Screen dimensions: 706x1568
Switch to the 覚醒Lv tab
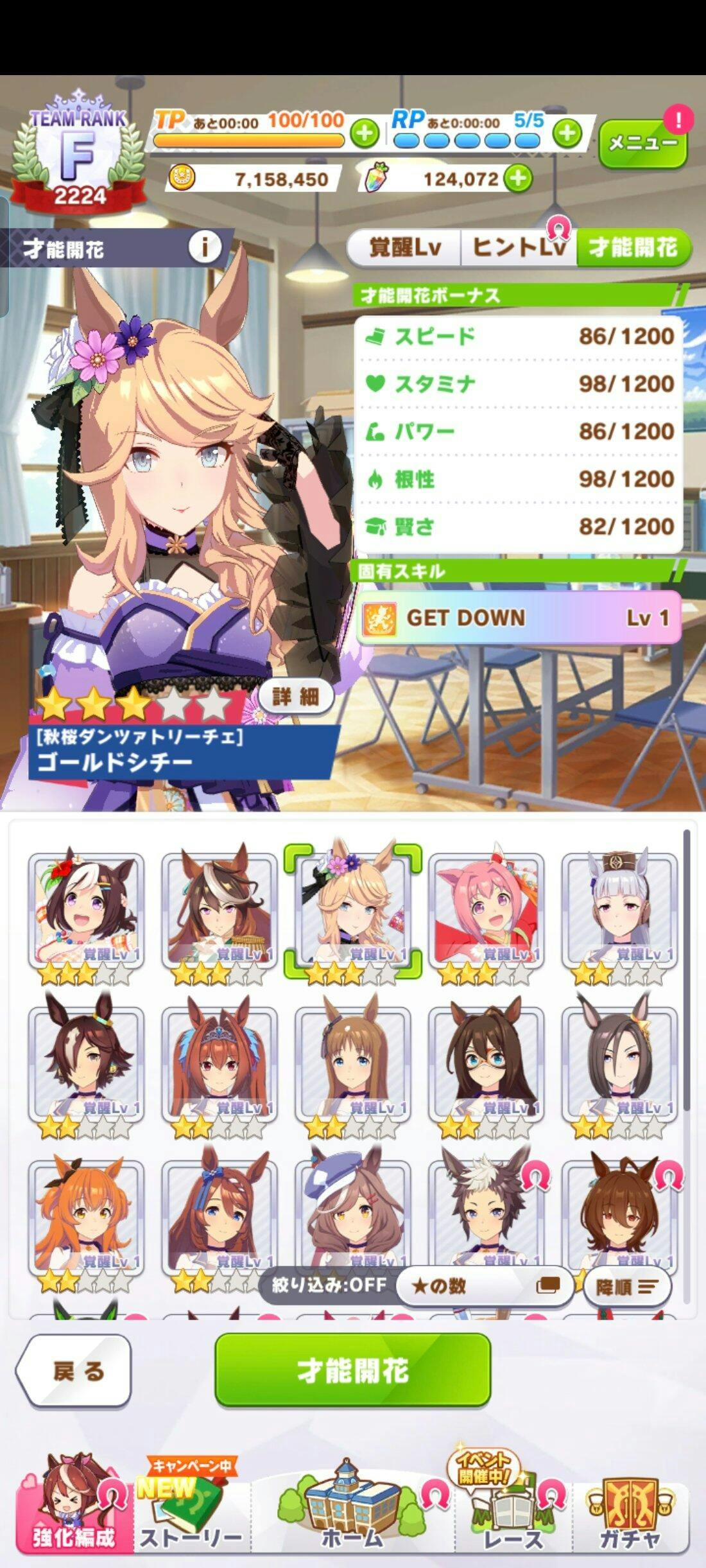click(x=404, y=247)
